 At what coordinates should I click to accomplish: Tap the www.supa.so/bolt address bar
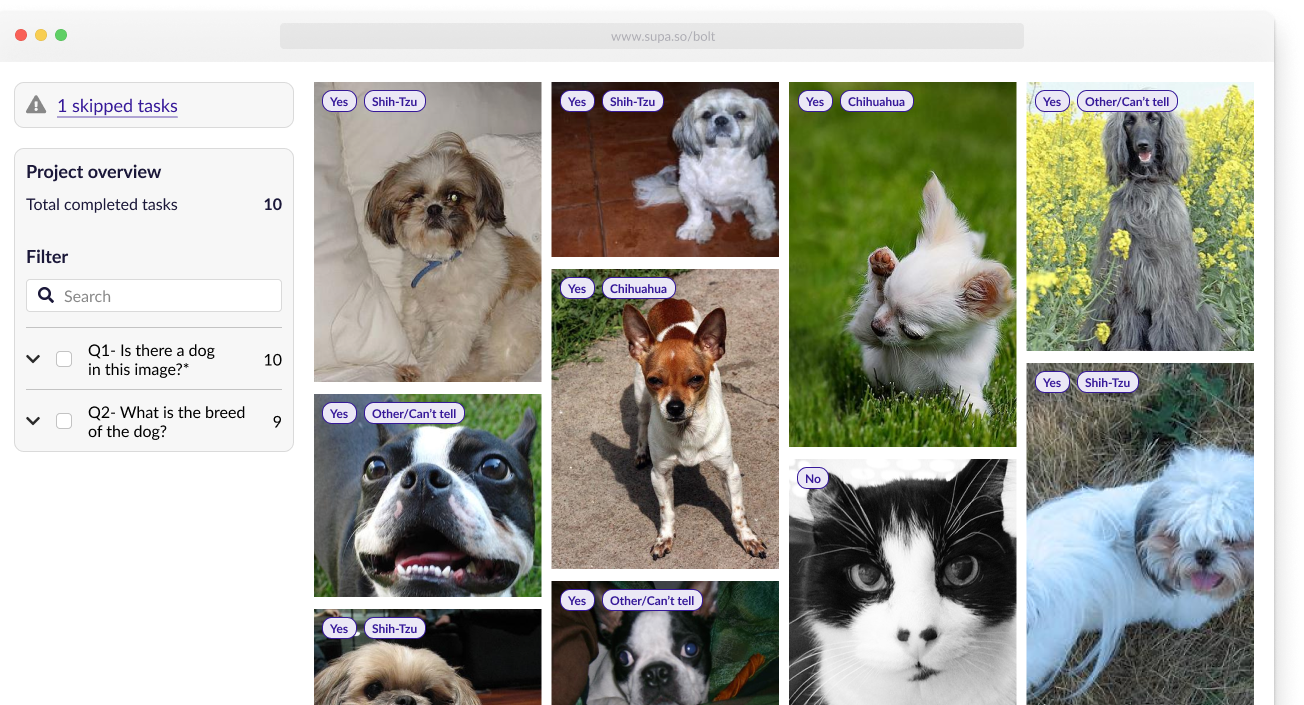(652, 37)
